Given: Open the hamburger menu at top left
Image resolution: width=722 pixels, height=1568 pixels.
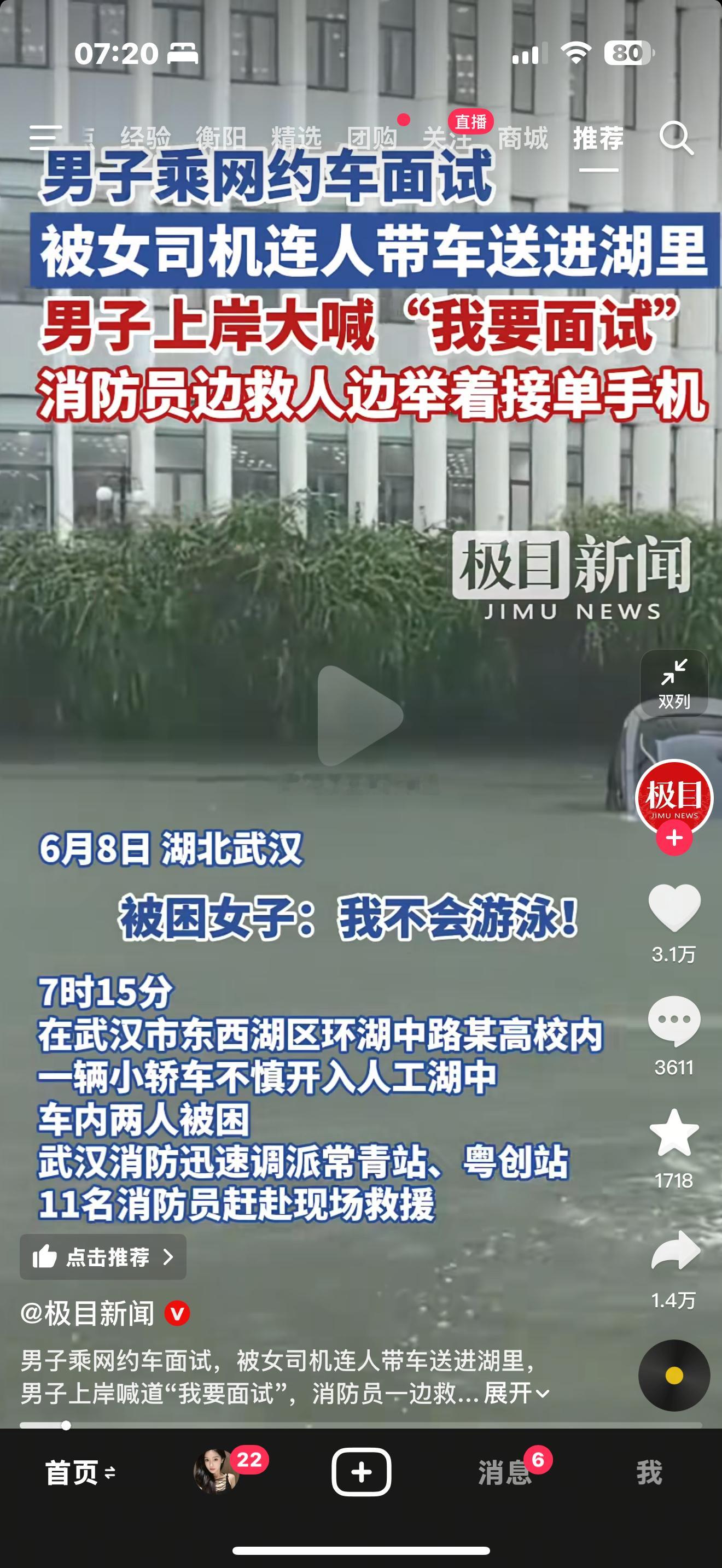Looking at the screenshot, I should pos(45,138).
